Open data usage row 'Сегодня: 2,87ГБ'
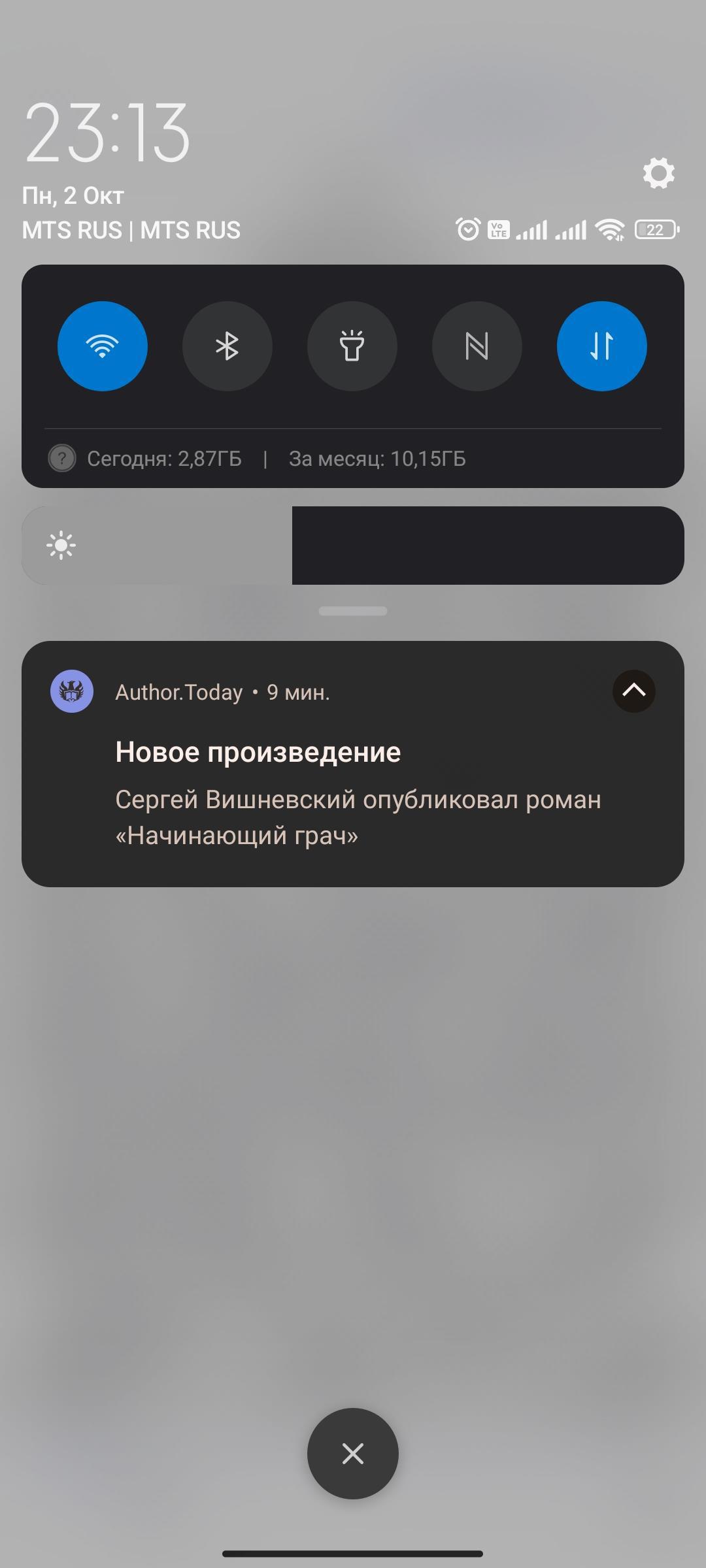 click(163, 459)
